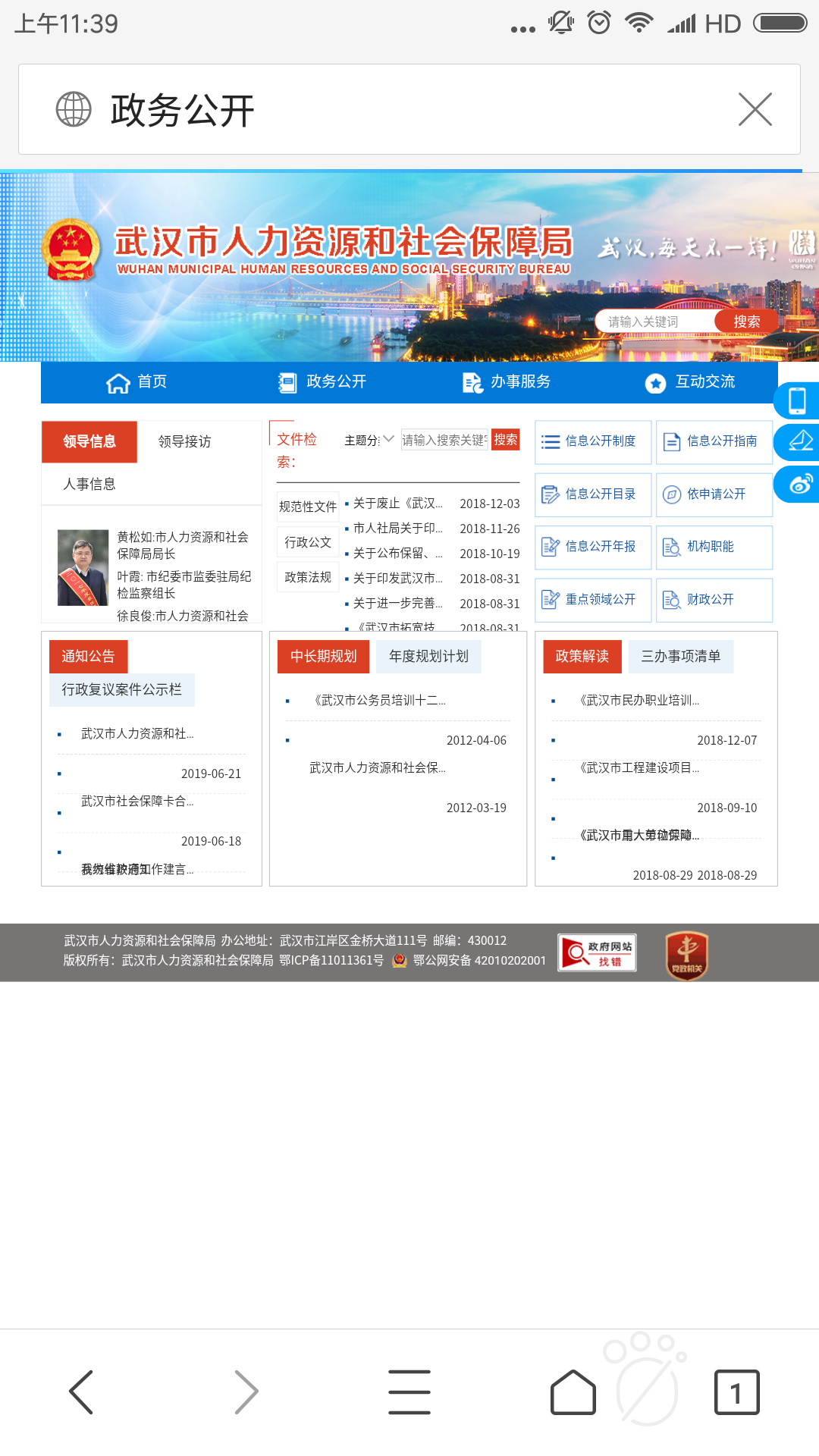
Task: Go to 首页 in the navigation bar
Action: [137, 382]
